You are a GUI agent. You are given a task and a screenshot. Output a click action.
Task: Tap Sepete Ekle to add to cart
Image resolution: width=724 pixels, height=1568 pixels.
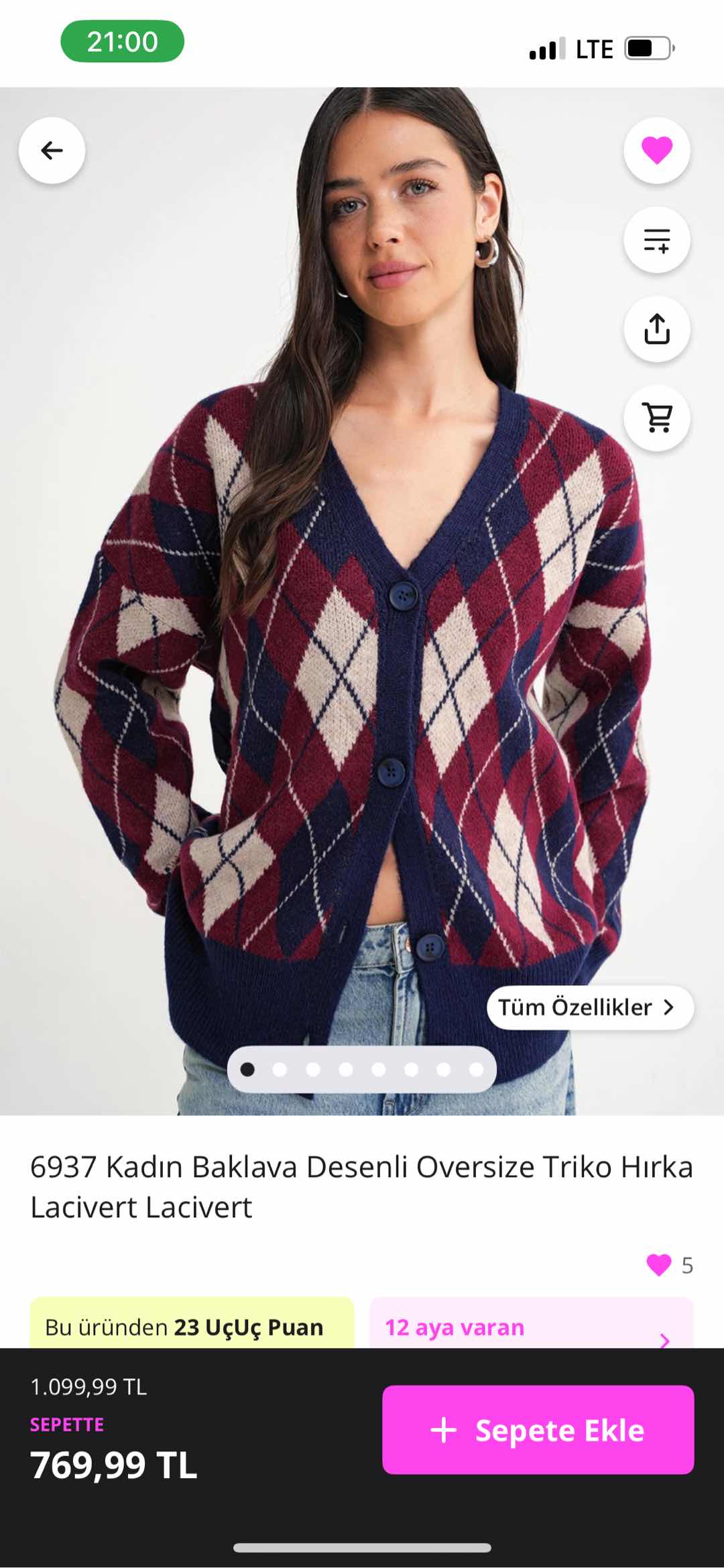(x=538, y=1431)
